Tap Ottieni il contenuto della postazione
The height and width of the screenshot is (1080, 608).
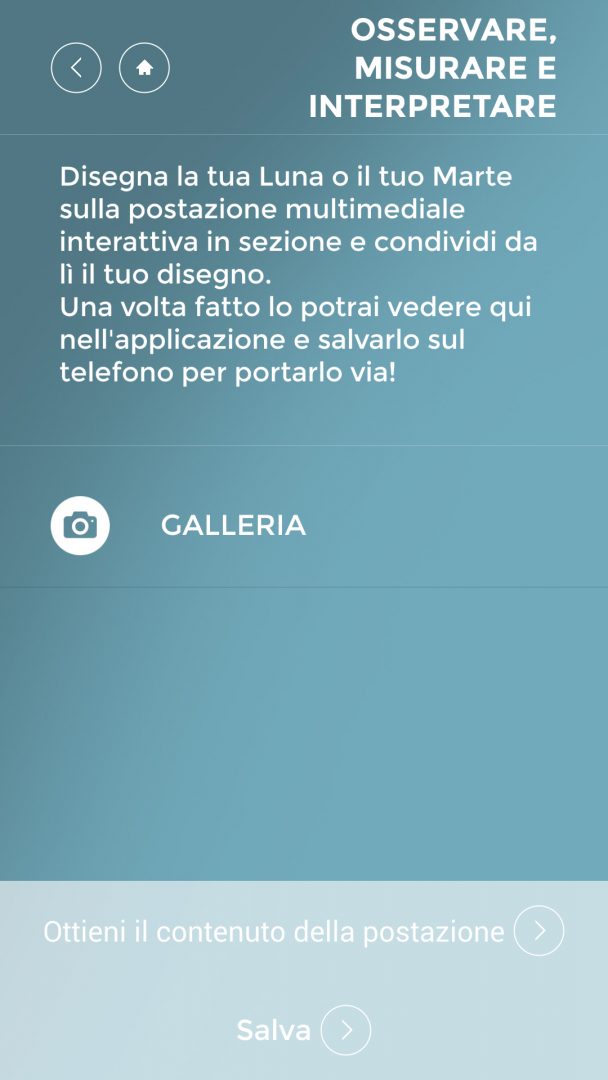[x=303, y=932]
